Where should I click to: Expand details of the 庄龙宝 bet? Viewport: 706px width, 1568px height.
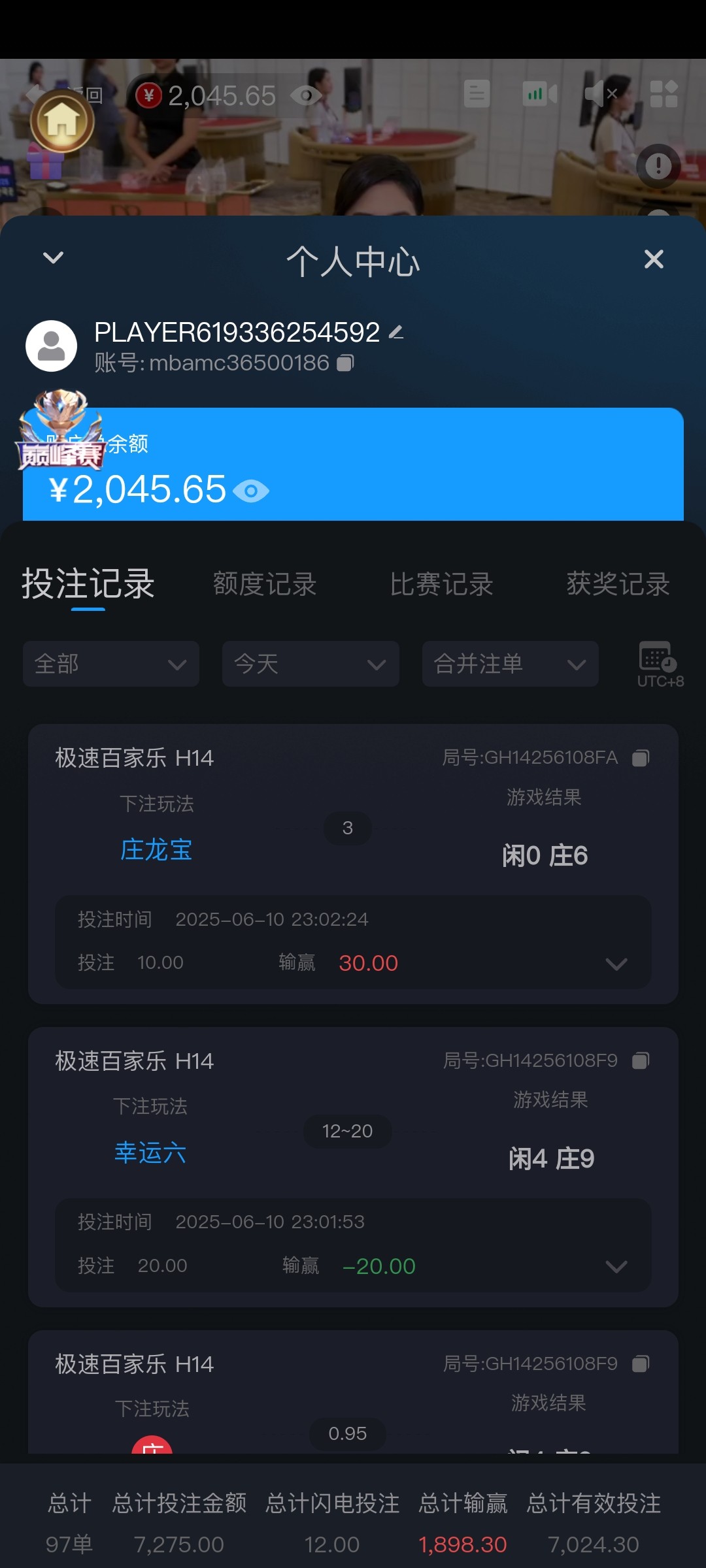click(x=616, y=964)
